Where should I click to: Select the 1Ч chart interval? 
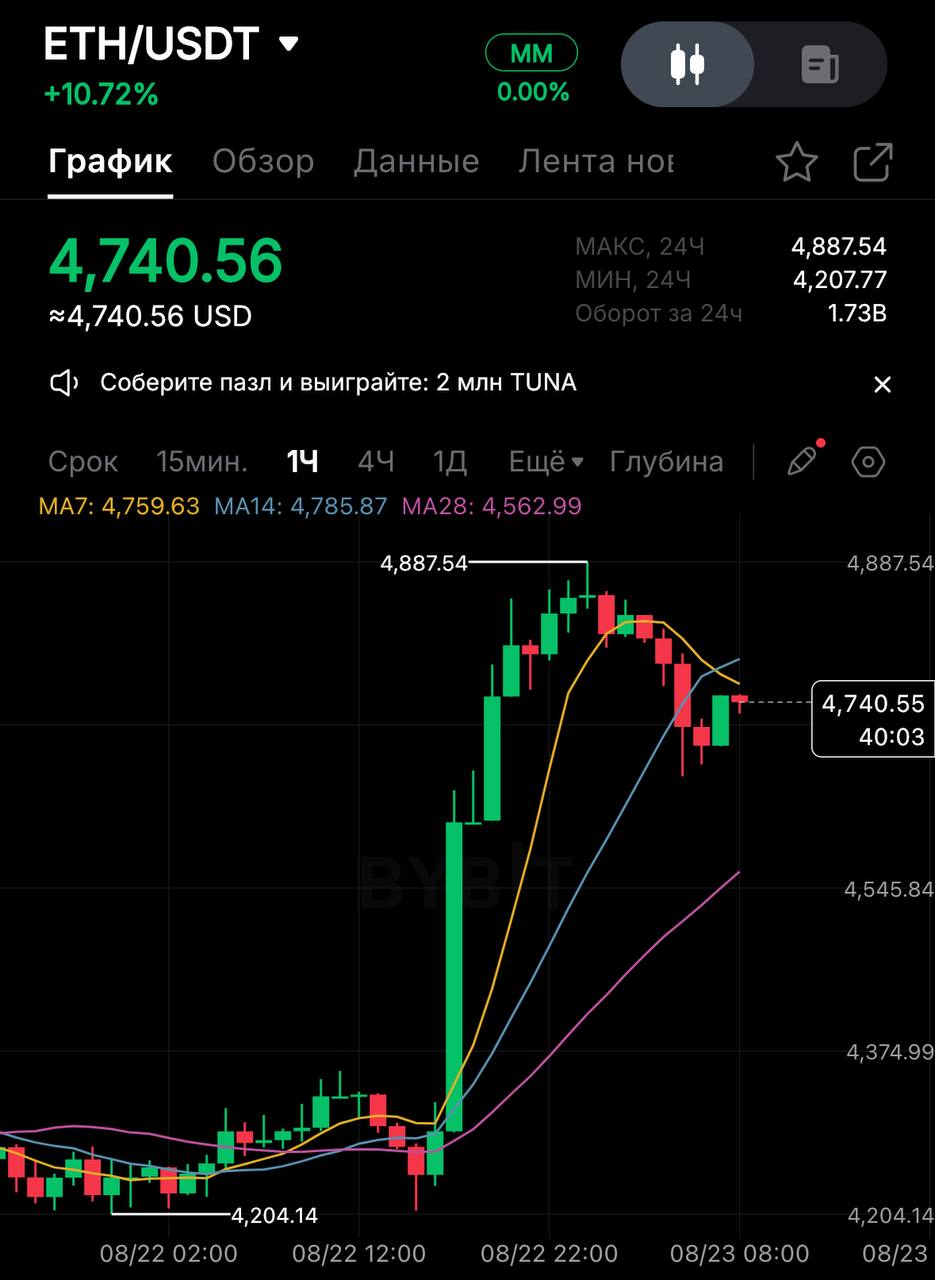click(x=302, y=462)
